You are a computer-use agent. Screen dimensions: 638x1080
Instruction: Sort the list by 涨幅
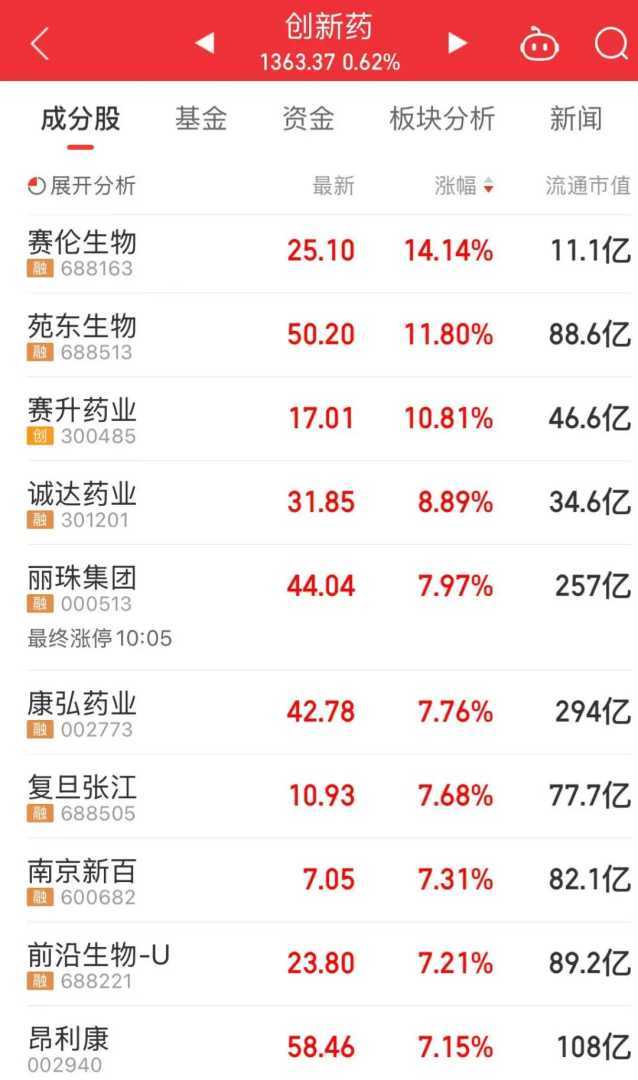[463, 186]
